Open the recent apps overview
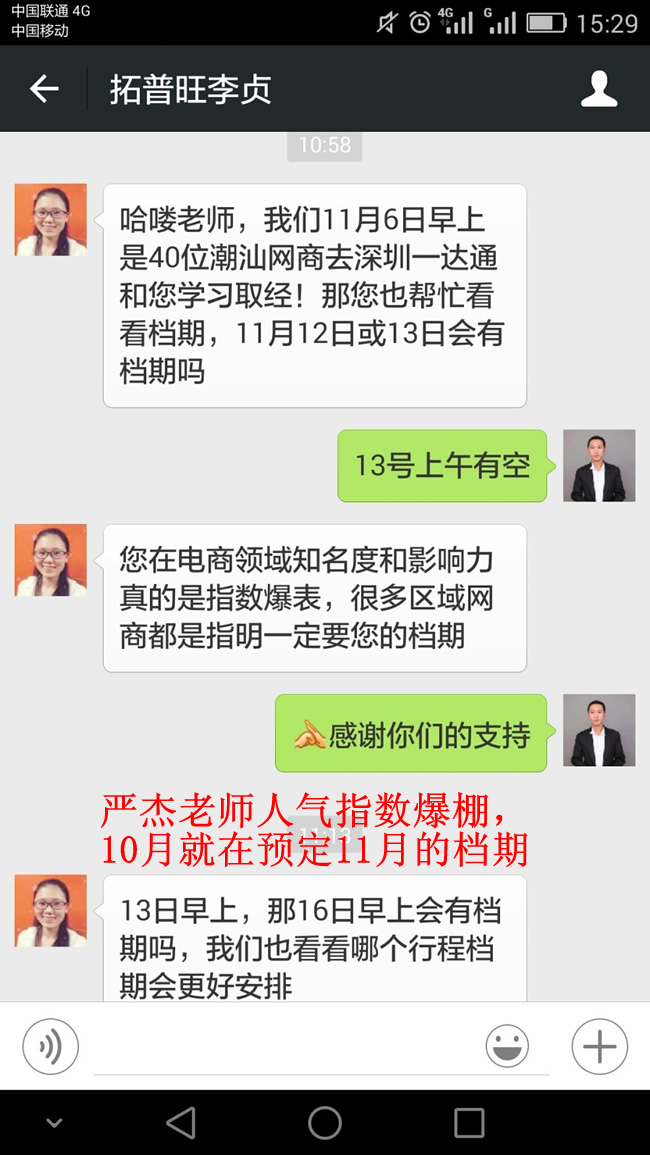Screen dimensions: 650x1155 pos(469,1123)
